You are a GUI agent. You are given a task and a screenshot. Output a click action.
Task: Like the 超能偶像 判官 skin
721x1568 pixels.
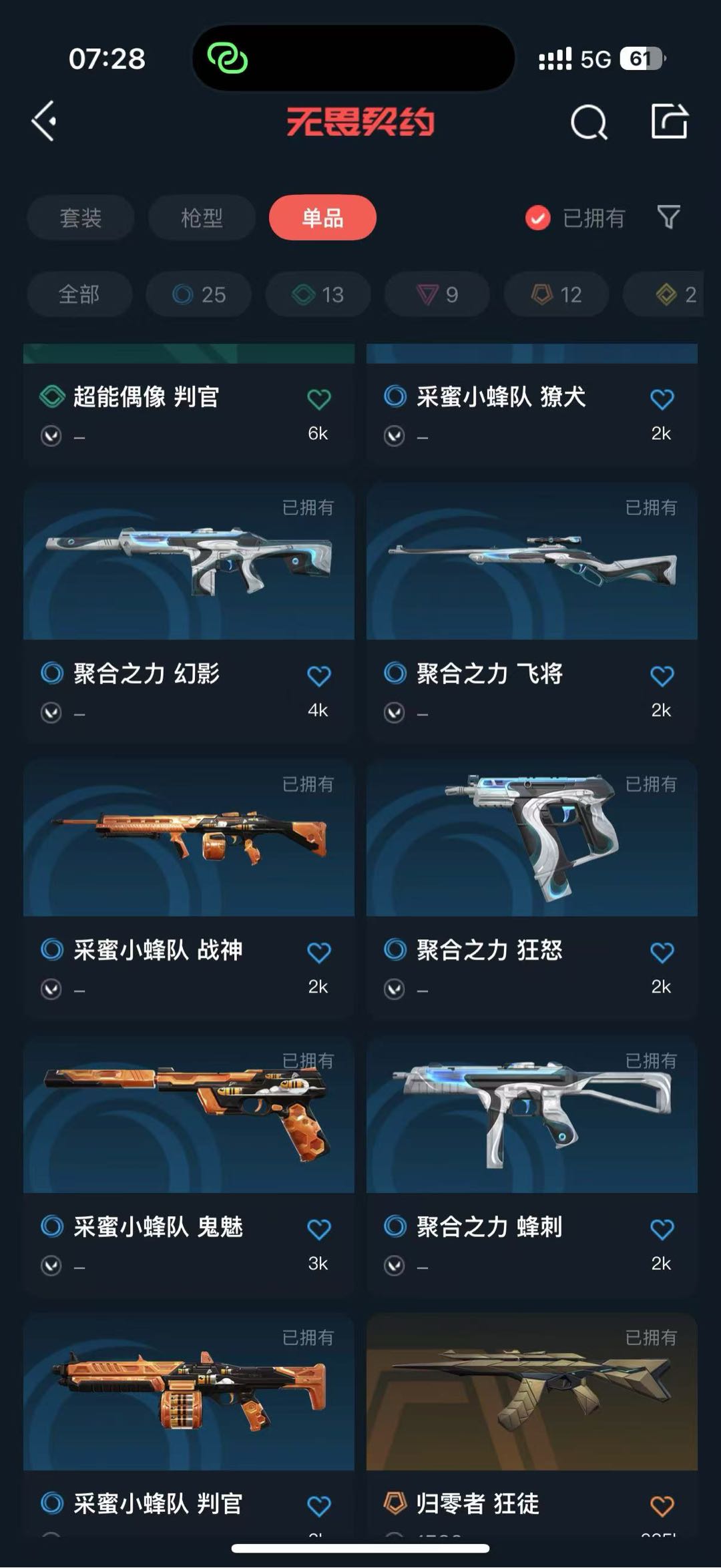point(319,399)
